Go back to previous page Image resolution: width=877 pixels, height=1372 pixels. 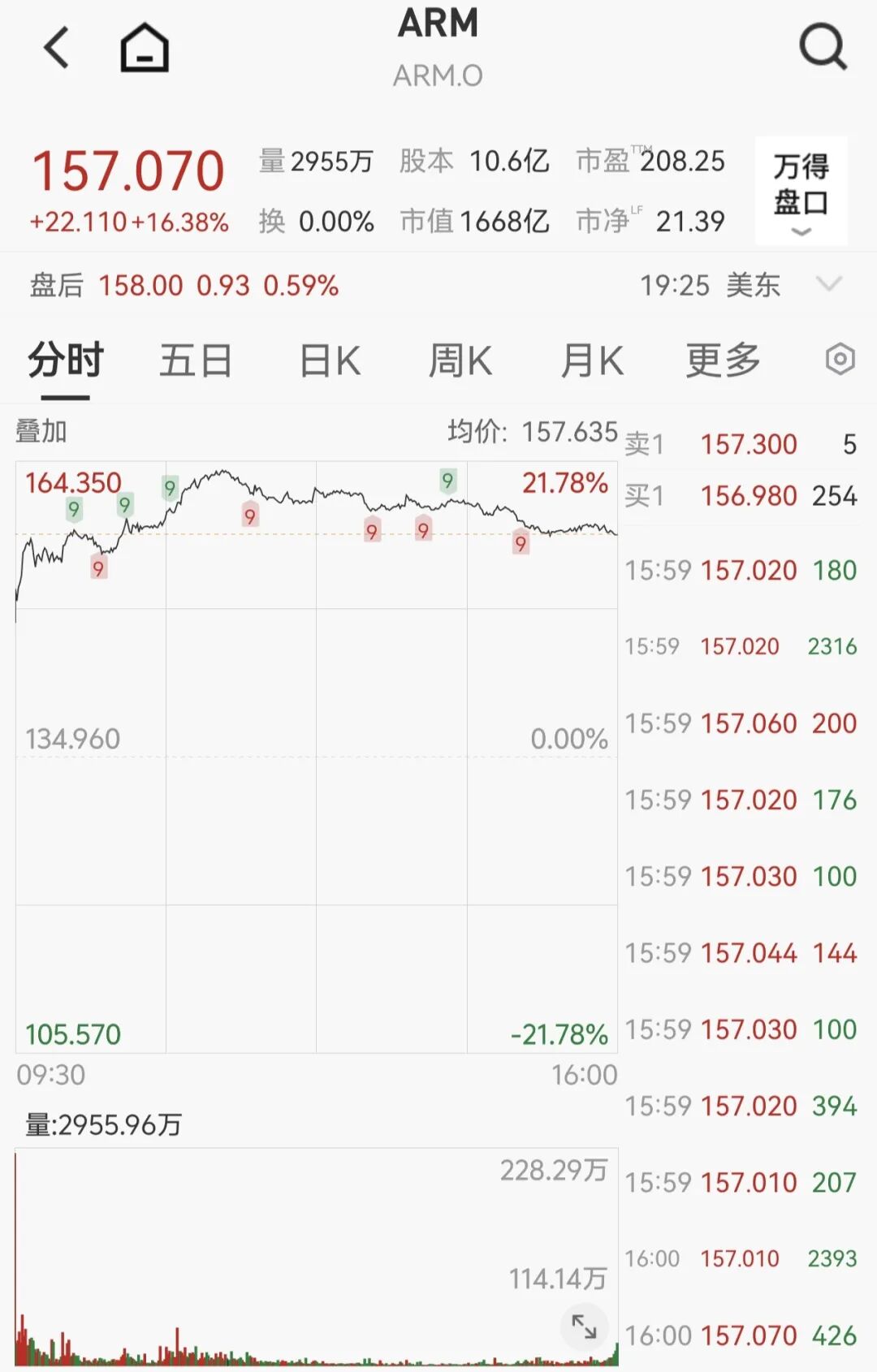pos(57,47)
